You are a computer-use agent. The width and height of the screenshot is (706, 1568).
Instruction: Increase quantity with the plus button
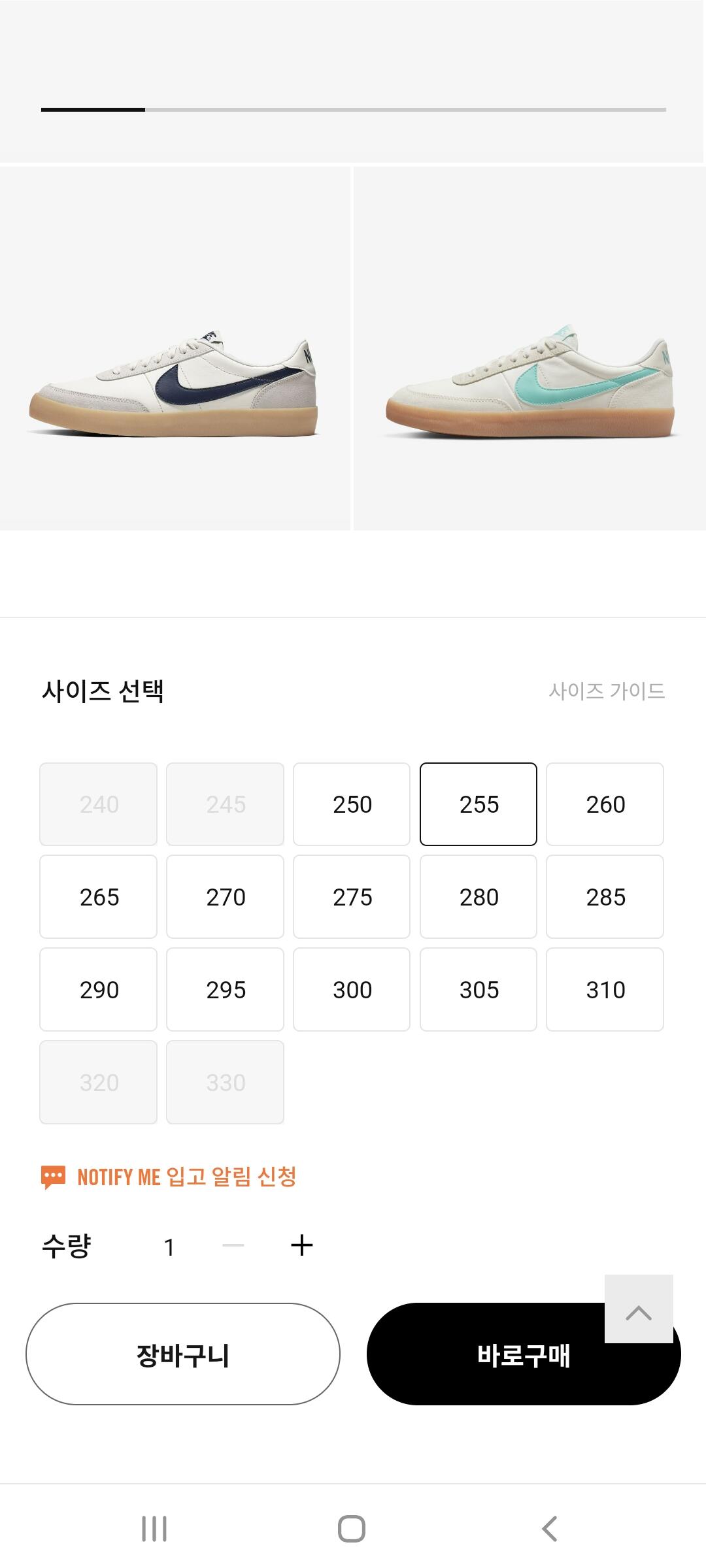tap(301, 1245)
